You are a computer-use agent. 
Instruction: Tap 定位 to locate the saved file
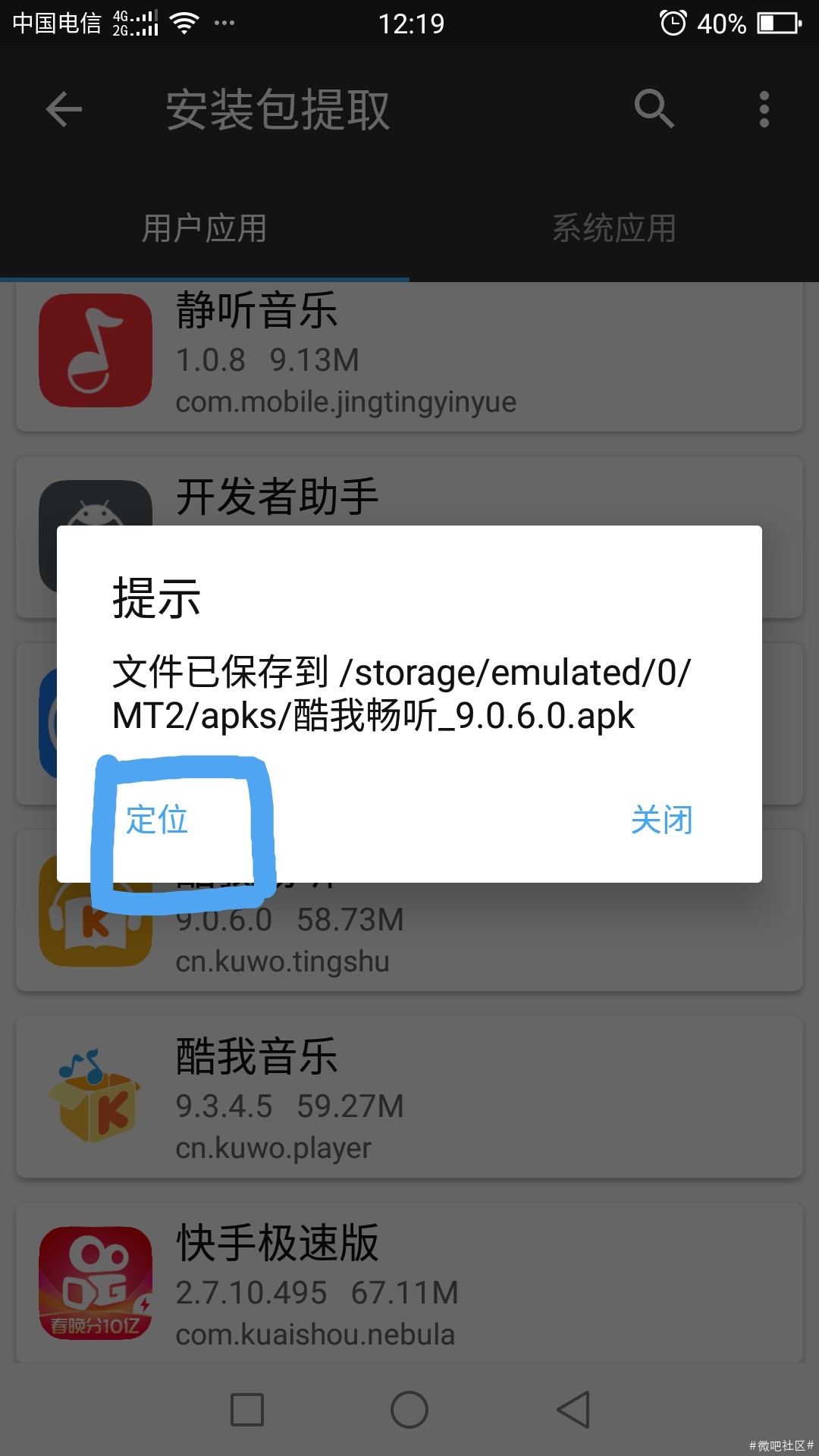157,821
